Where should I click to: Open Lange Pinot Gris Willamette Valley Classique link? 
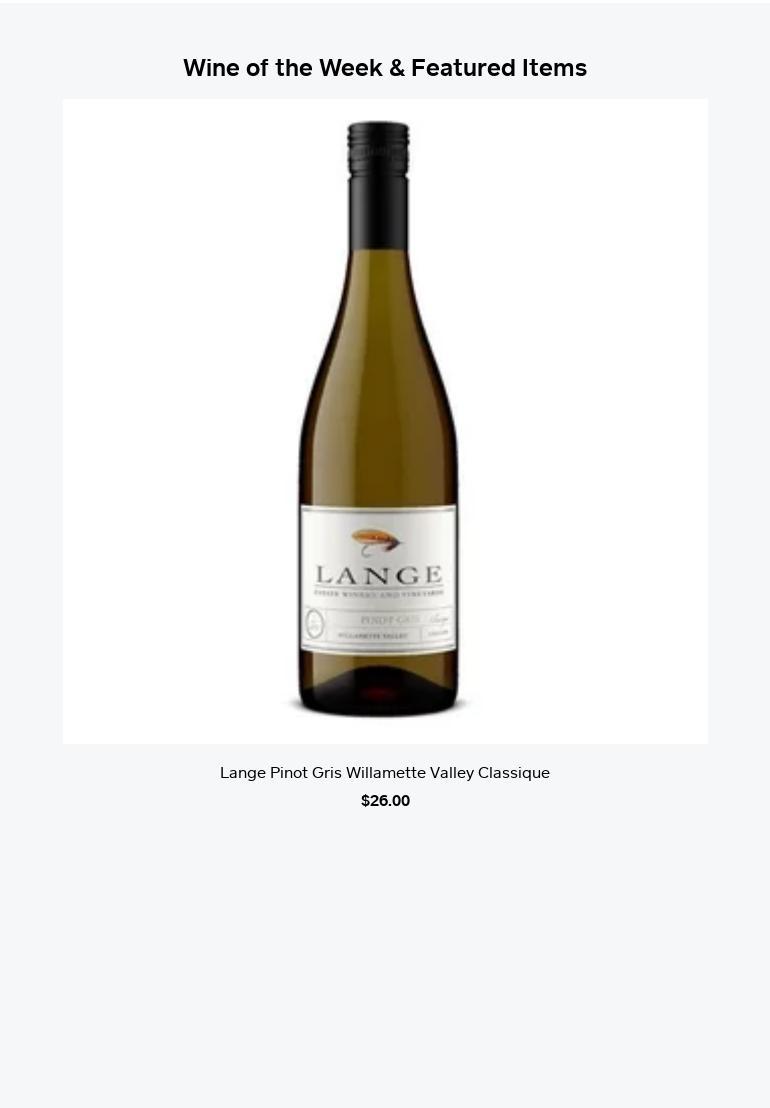coord(385,772)
